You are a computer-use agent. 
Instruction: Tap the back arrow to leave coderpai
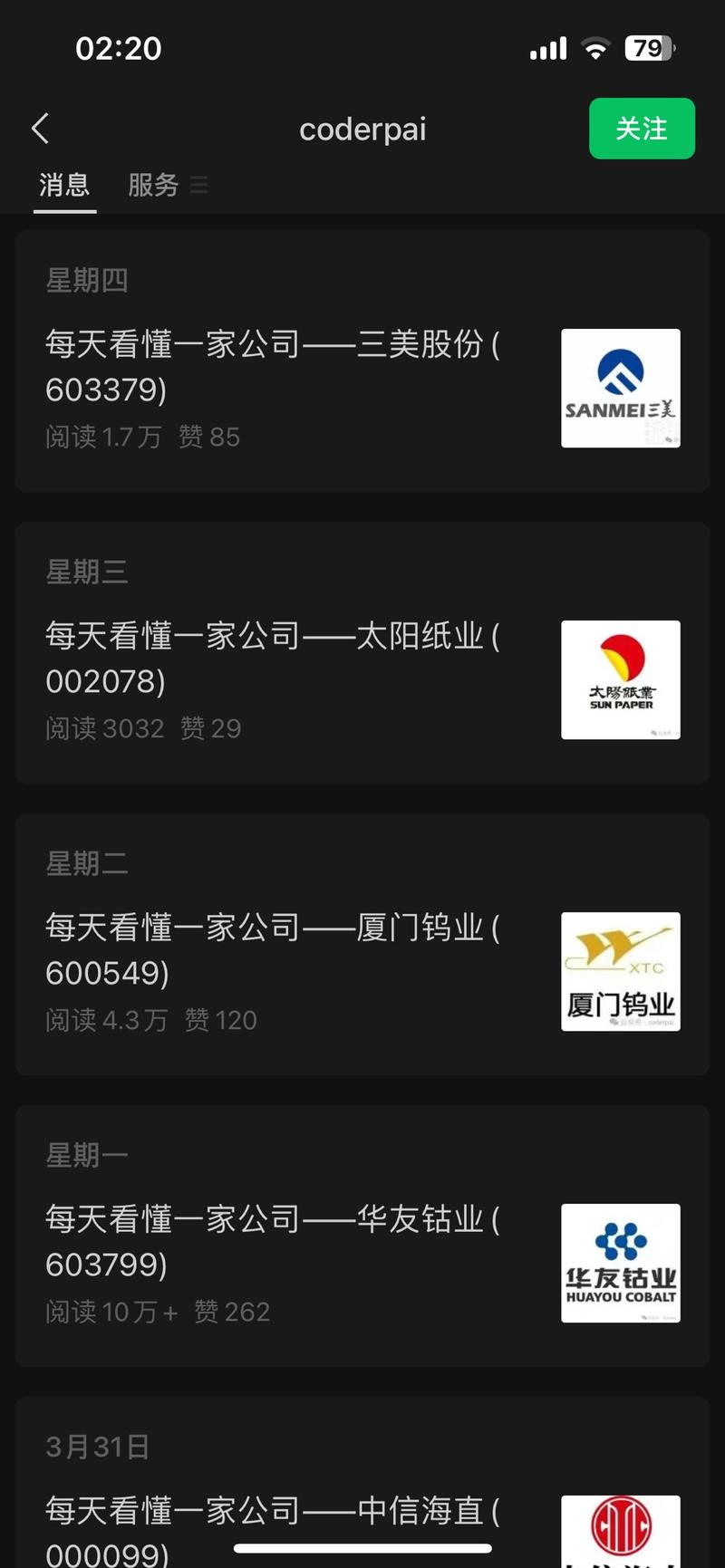(x=40, y=129)
